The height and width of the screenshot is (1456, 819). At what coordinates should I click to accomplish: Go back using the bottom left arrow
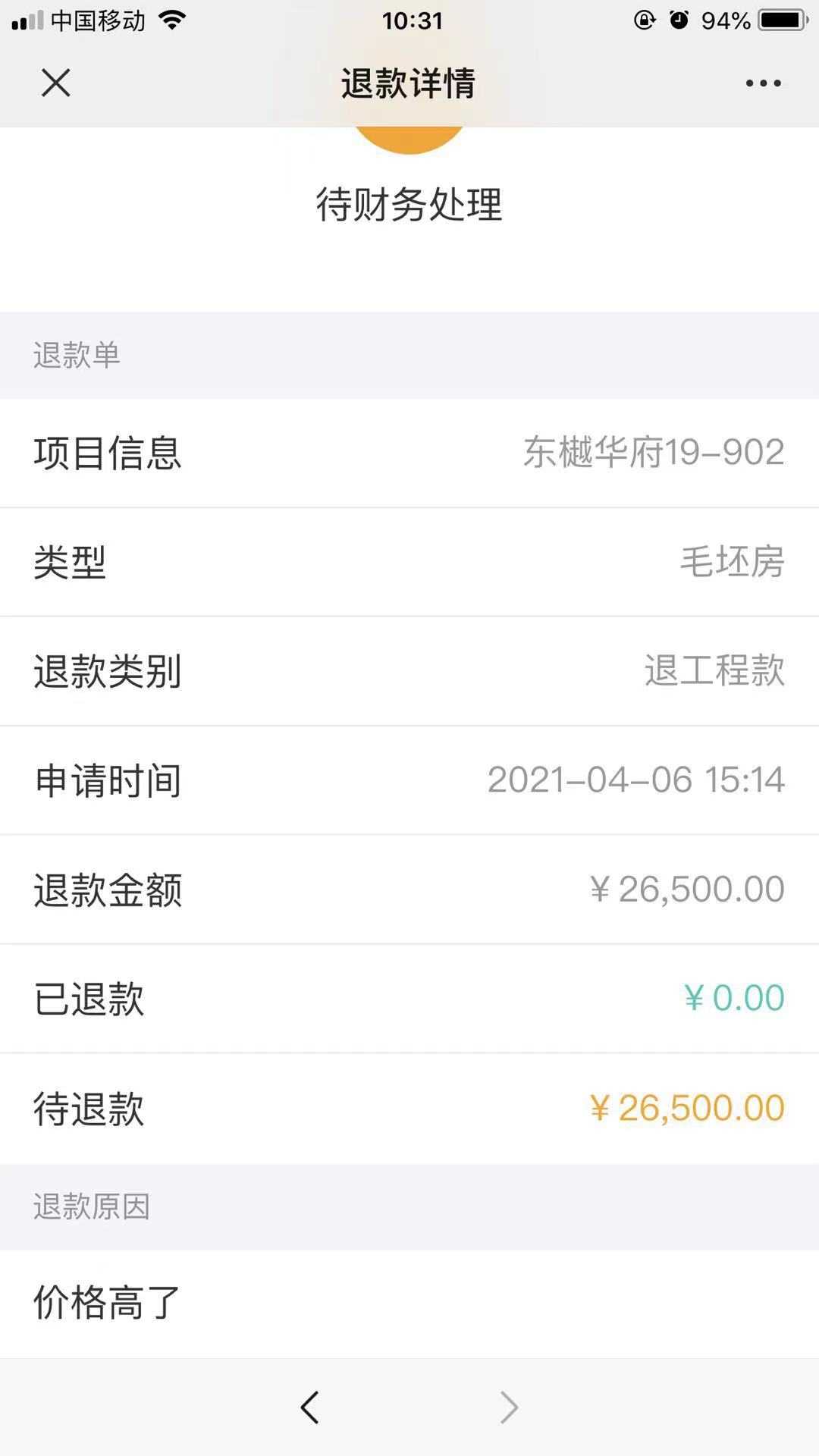tap(310, 1407)
